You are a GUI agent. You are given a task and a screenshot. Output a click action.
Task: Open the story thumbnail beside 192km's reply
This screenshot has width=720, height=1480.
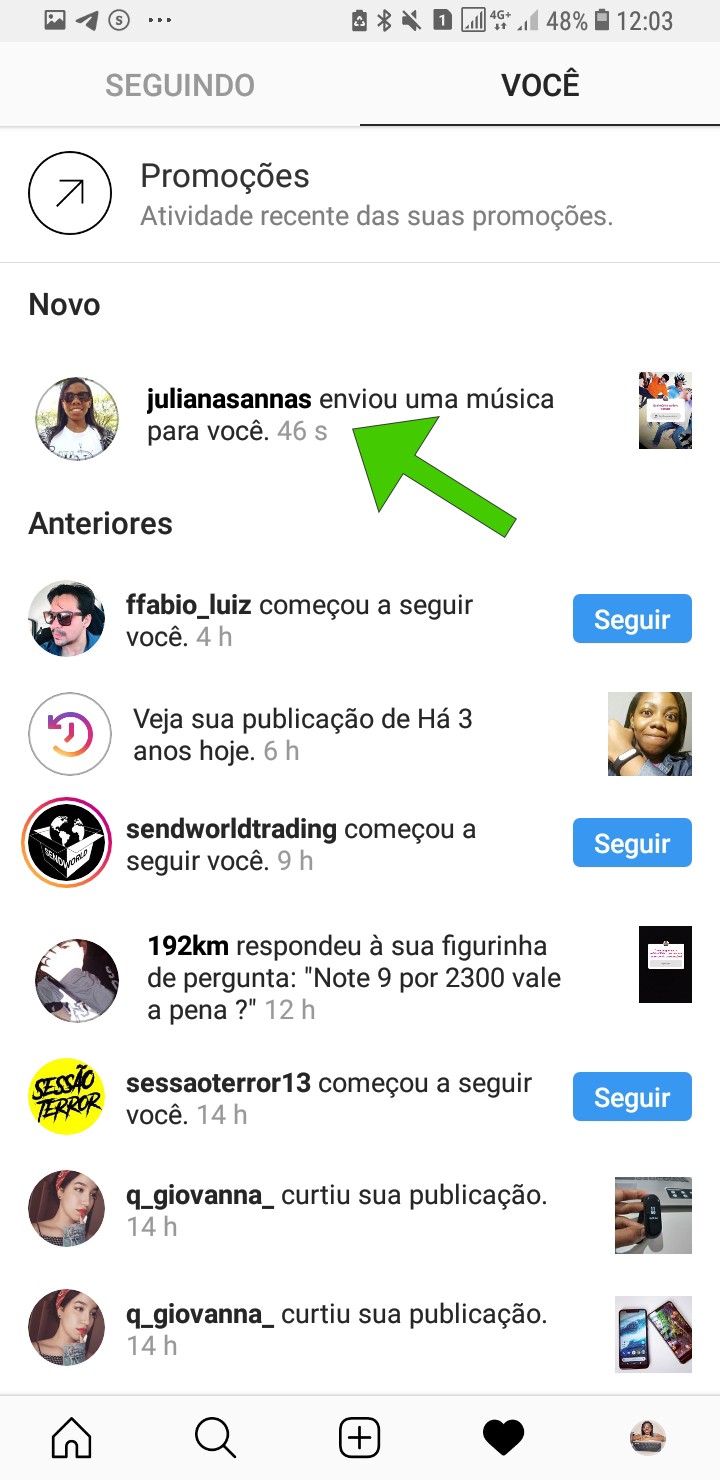click(665, 964)
